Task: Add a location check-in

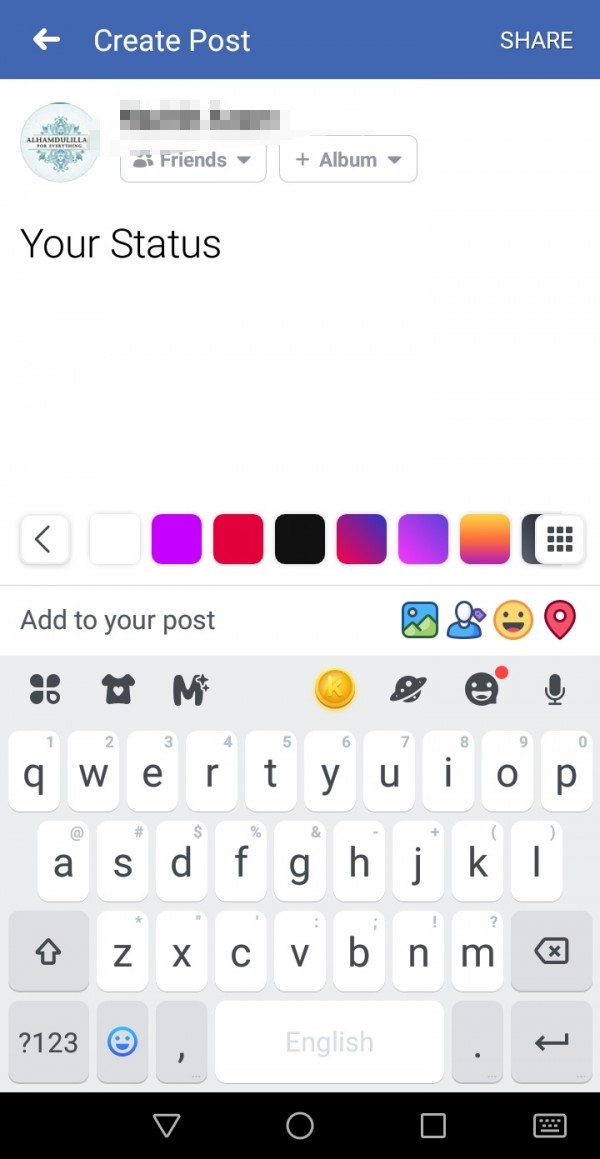Action: tap(560, 621)
